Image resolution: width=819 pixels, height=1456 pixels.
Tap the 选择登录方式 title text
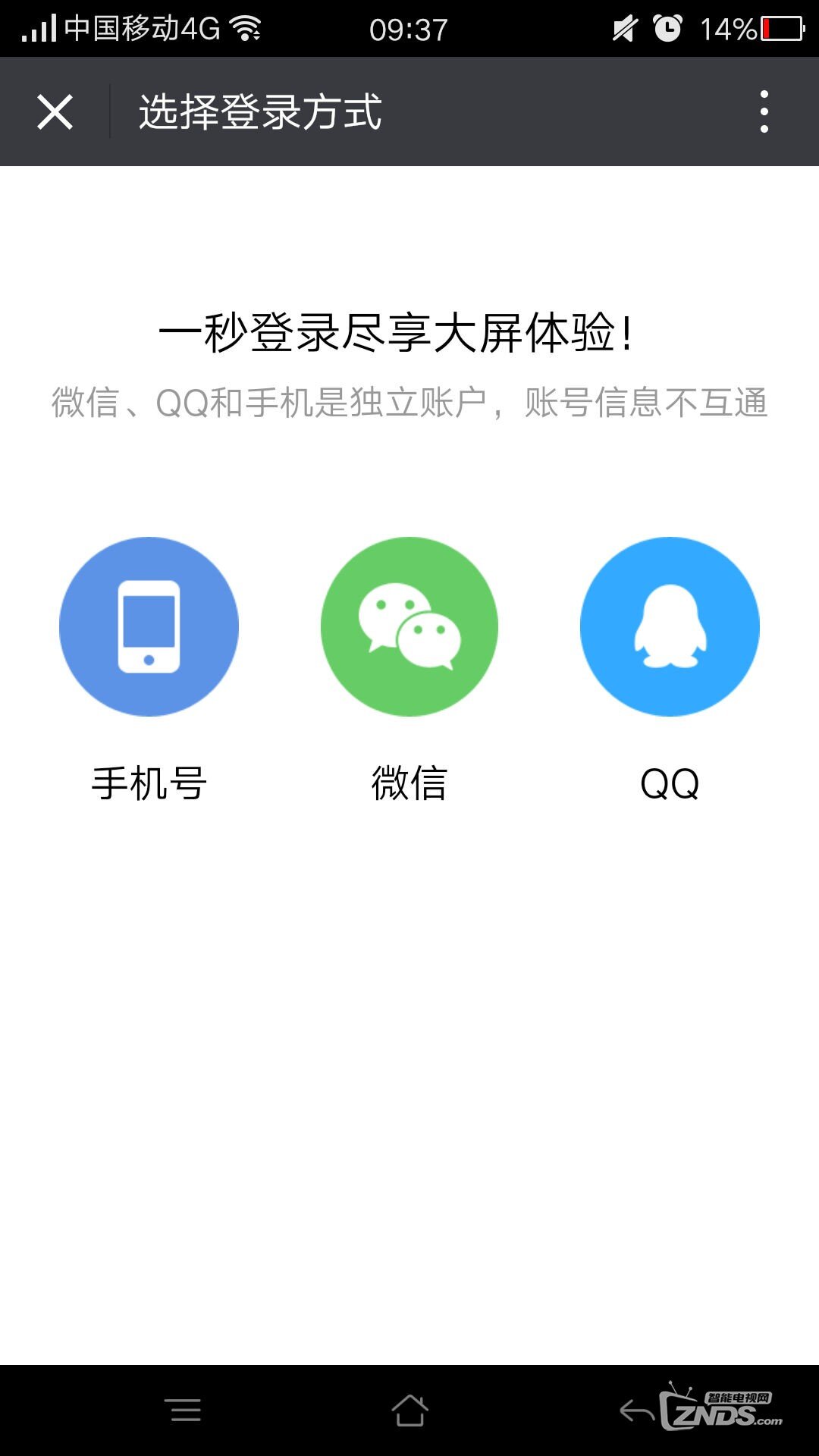point(259,111)
